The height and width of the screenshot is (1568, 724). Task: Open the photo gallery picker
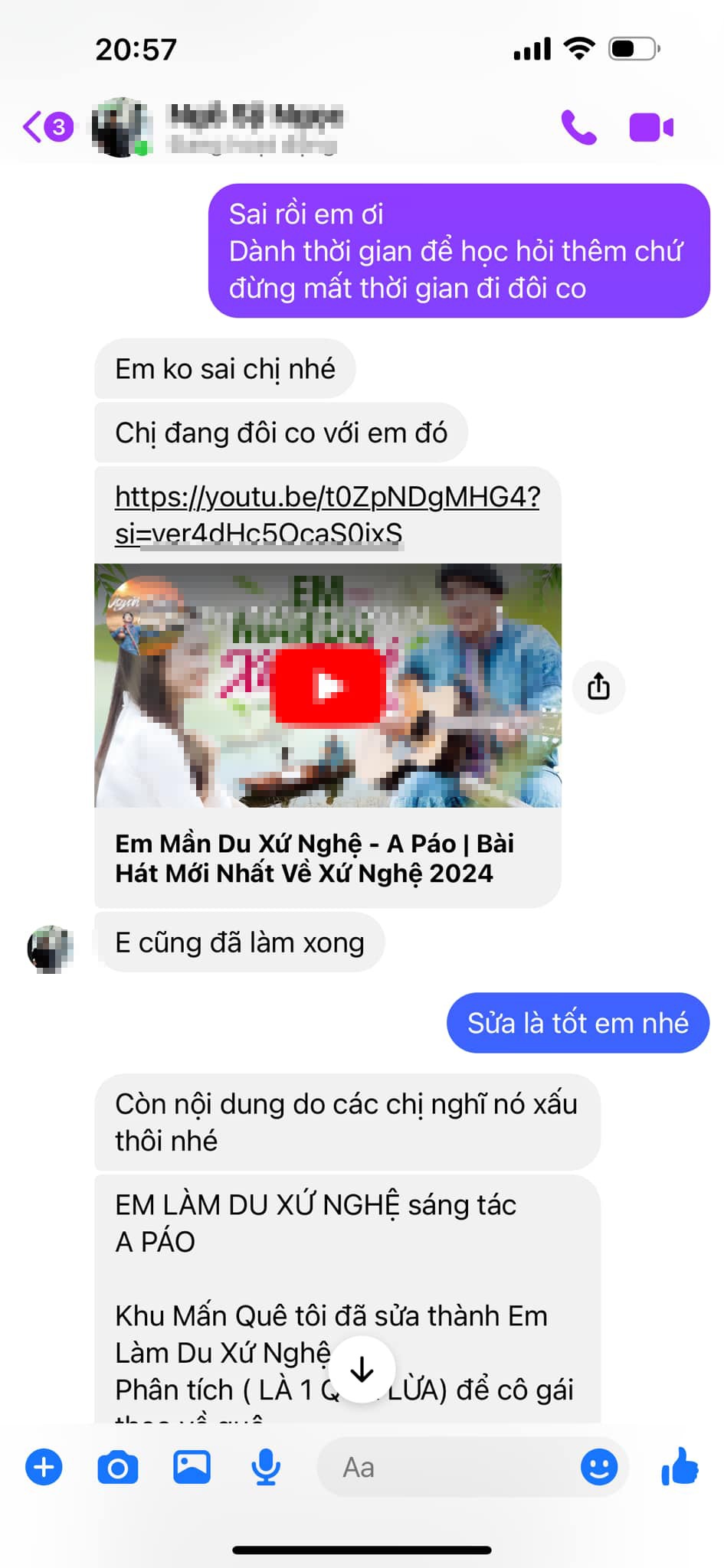pyautogui.click(x=192, y=1468)
